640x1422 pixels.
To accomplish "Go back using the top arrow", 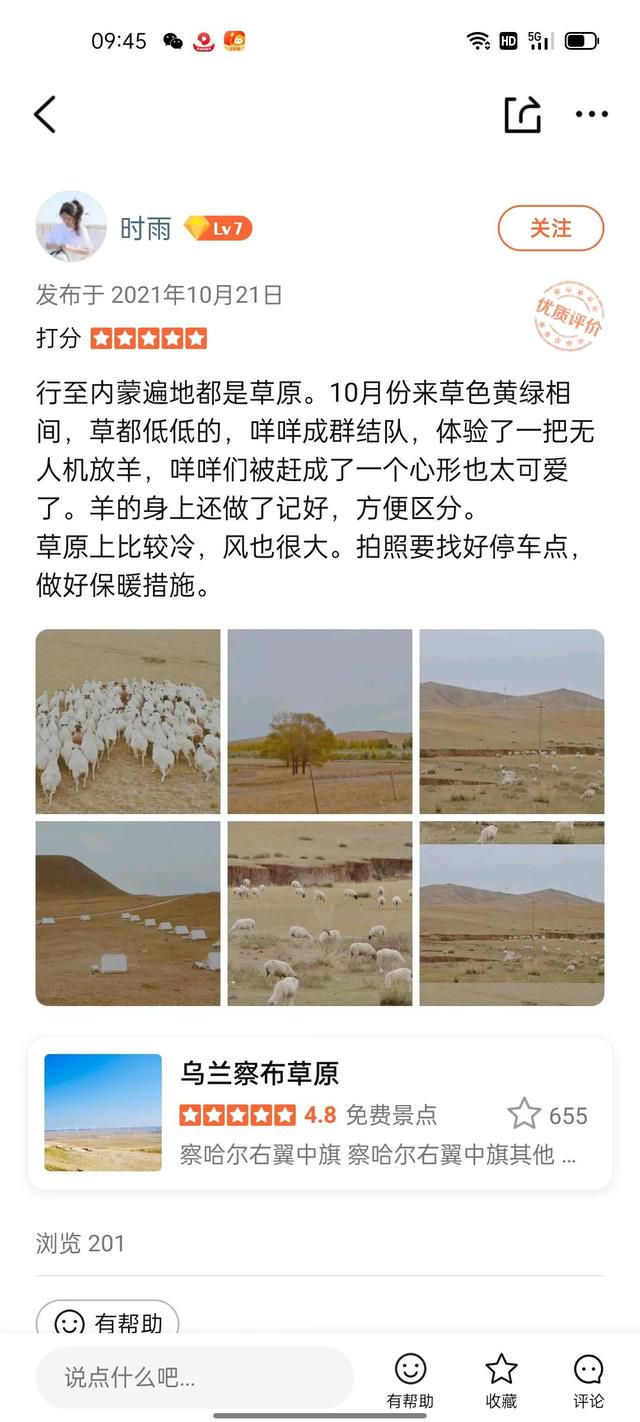I will (45, 115).
